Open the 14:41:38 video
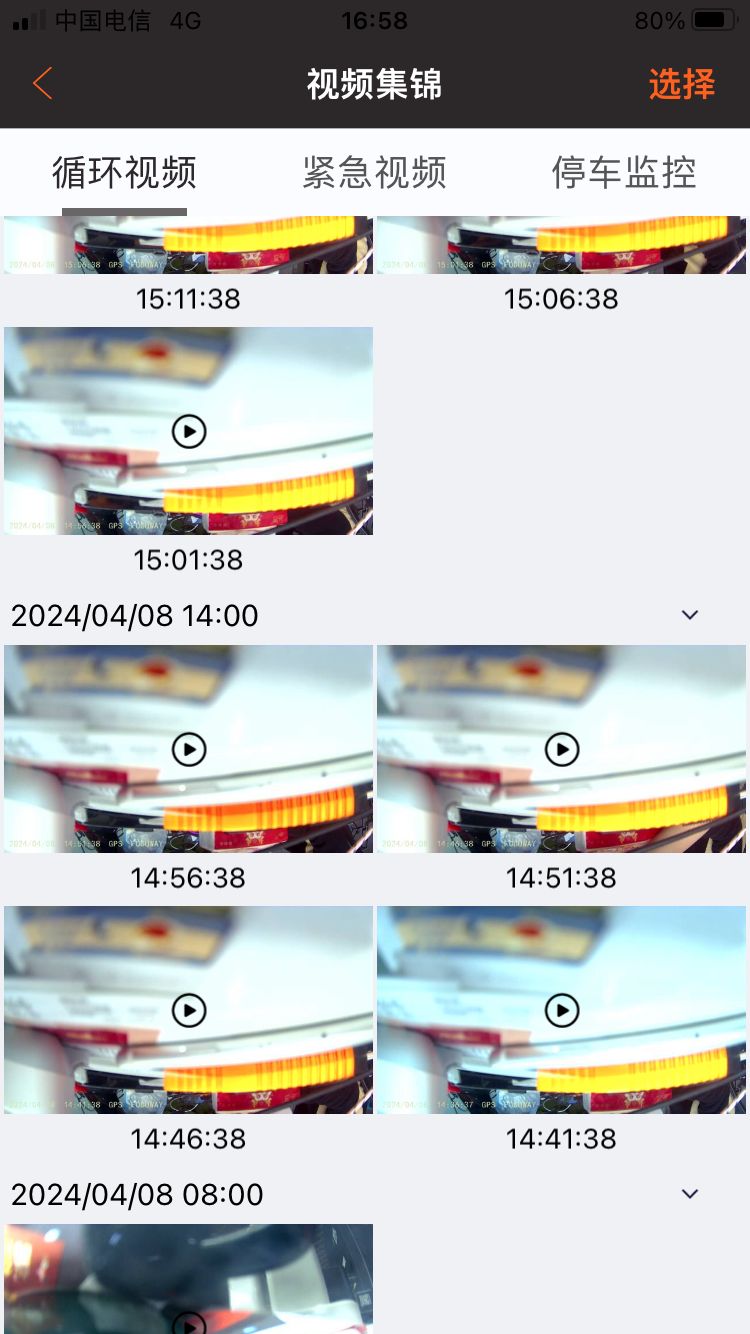This screenshot has width=750, height=1334. coord(562,1010)
